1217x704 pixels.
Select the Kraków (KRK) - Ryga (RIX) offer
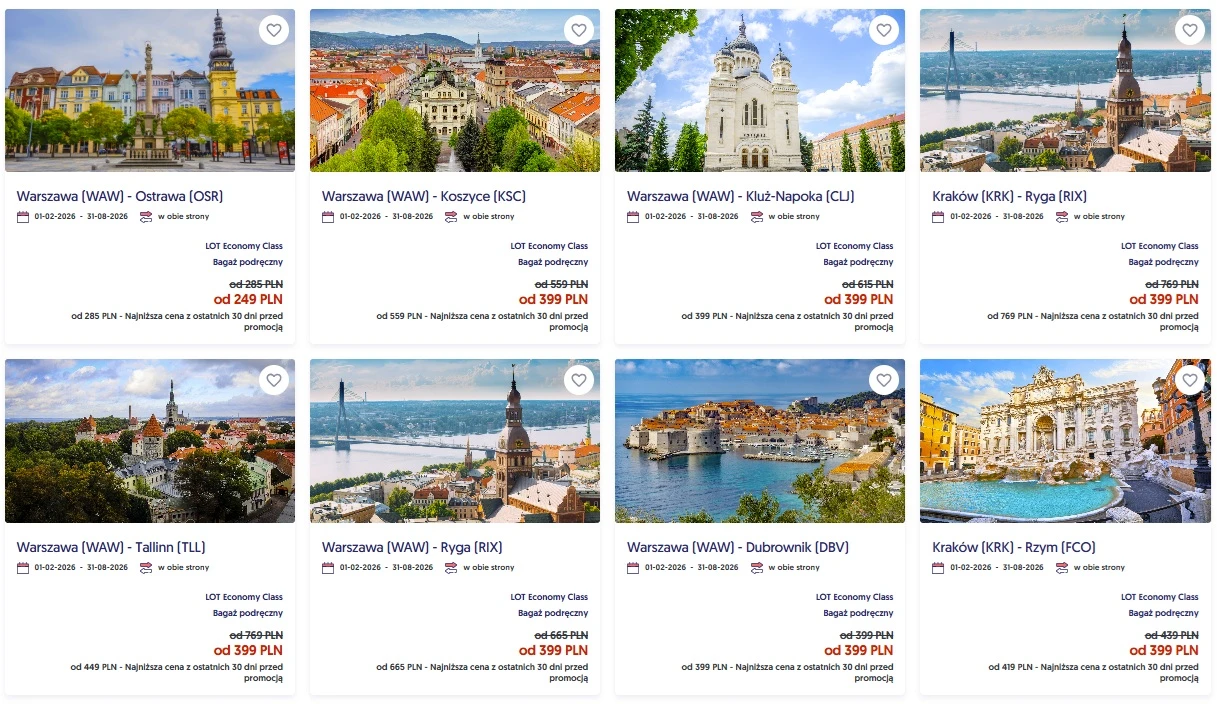1009,196
